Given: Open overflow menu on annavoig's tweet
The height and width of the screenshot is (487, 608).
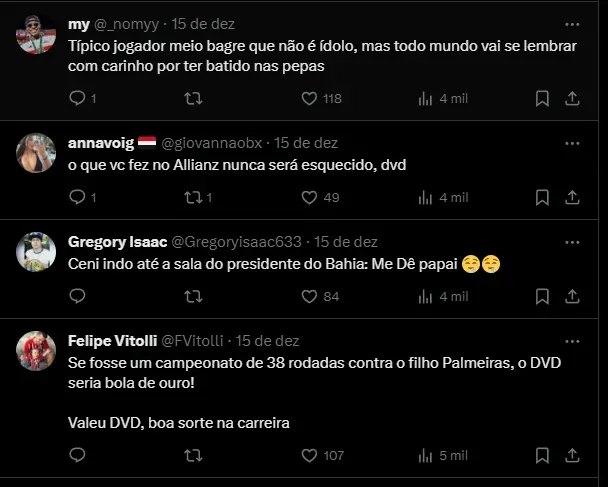Looking at the screenshot, I should coord(571,142).
